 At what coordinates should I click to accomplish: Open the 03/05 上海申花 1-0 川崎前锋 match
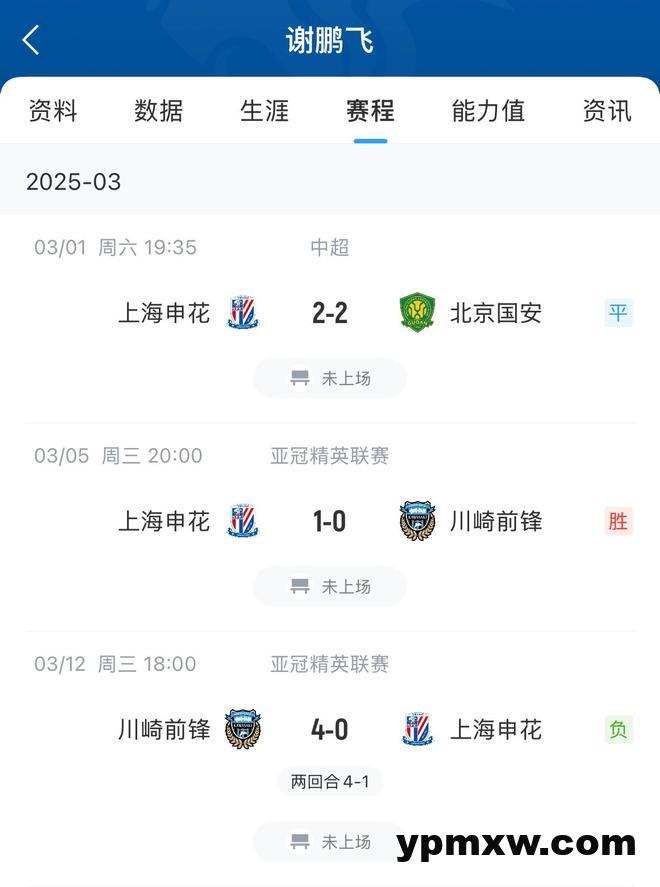(x=329, y=521)
